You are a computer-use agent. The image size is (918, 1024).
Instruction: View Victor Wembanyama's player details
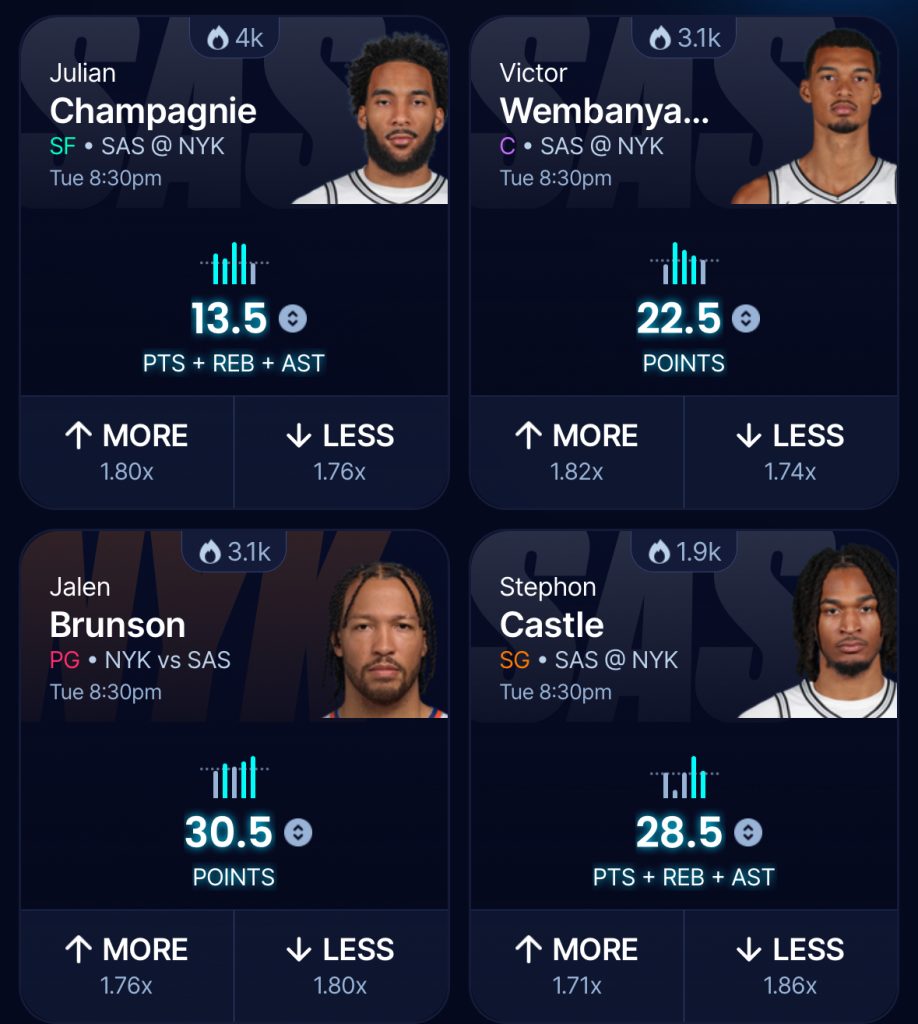tap(605, 111)
